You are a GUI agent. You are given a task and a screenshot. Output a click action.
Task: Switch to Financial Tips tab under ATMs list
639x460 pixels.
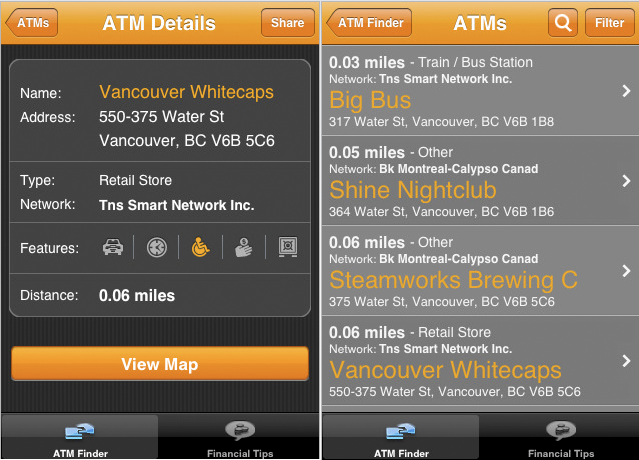point(560,437)
